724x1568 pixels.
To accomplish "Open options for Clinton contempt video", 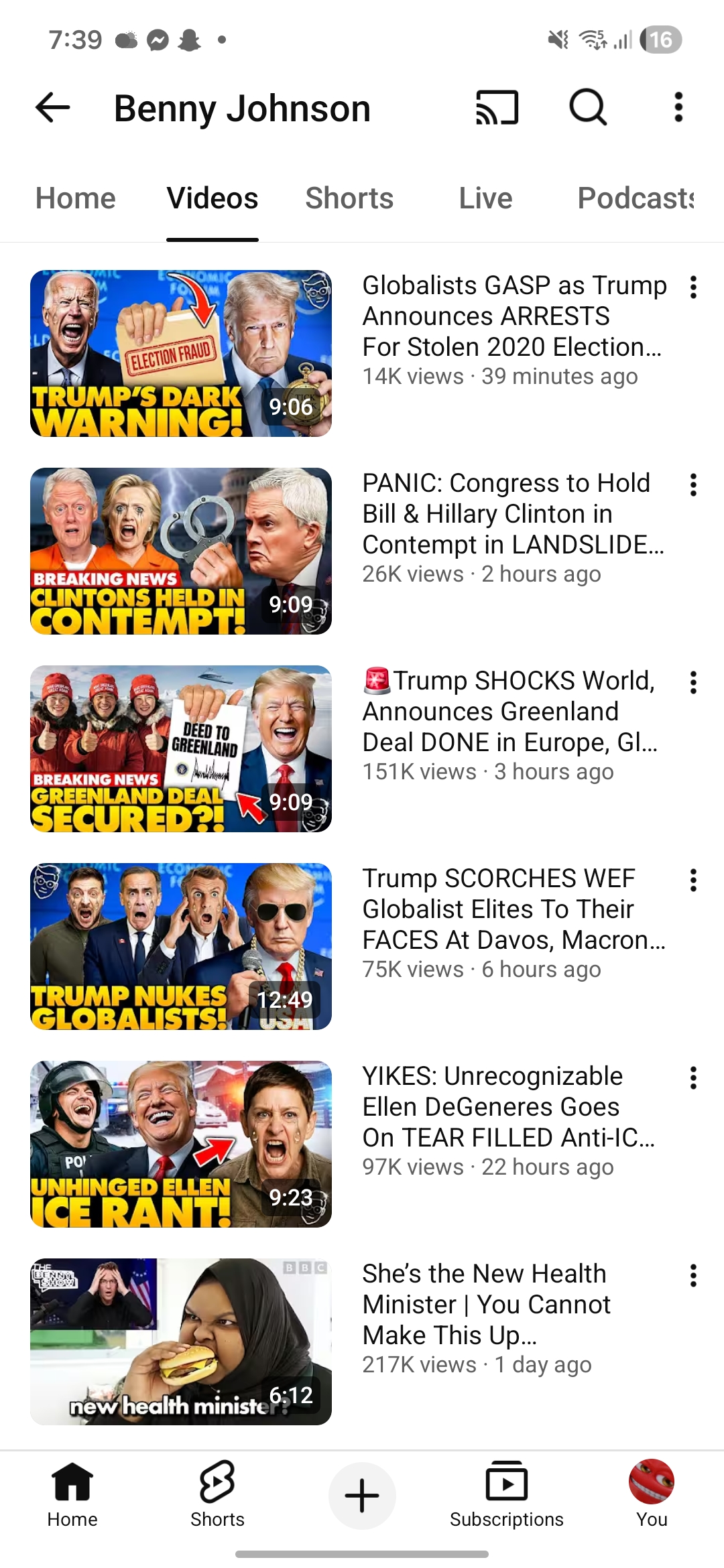I will click(x=693, y=485).
